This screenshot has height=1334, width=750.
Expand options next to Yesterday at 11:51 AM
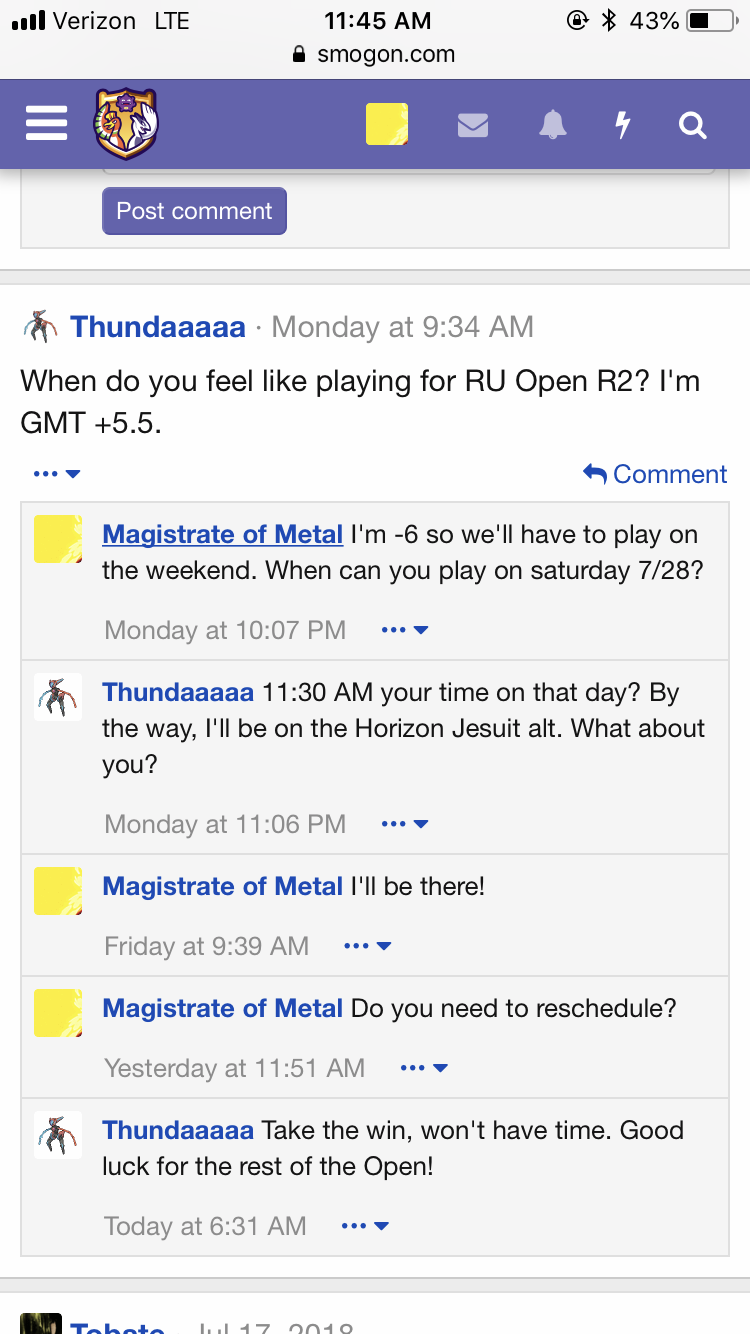423,1068
